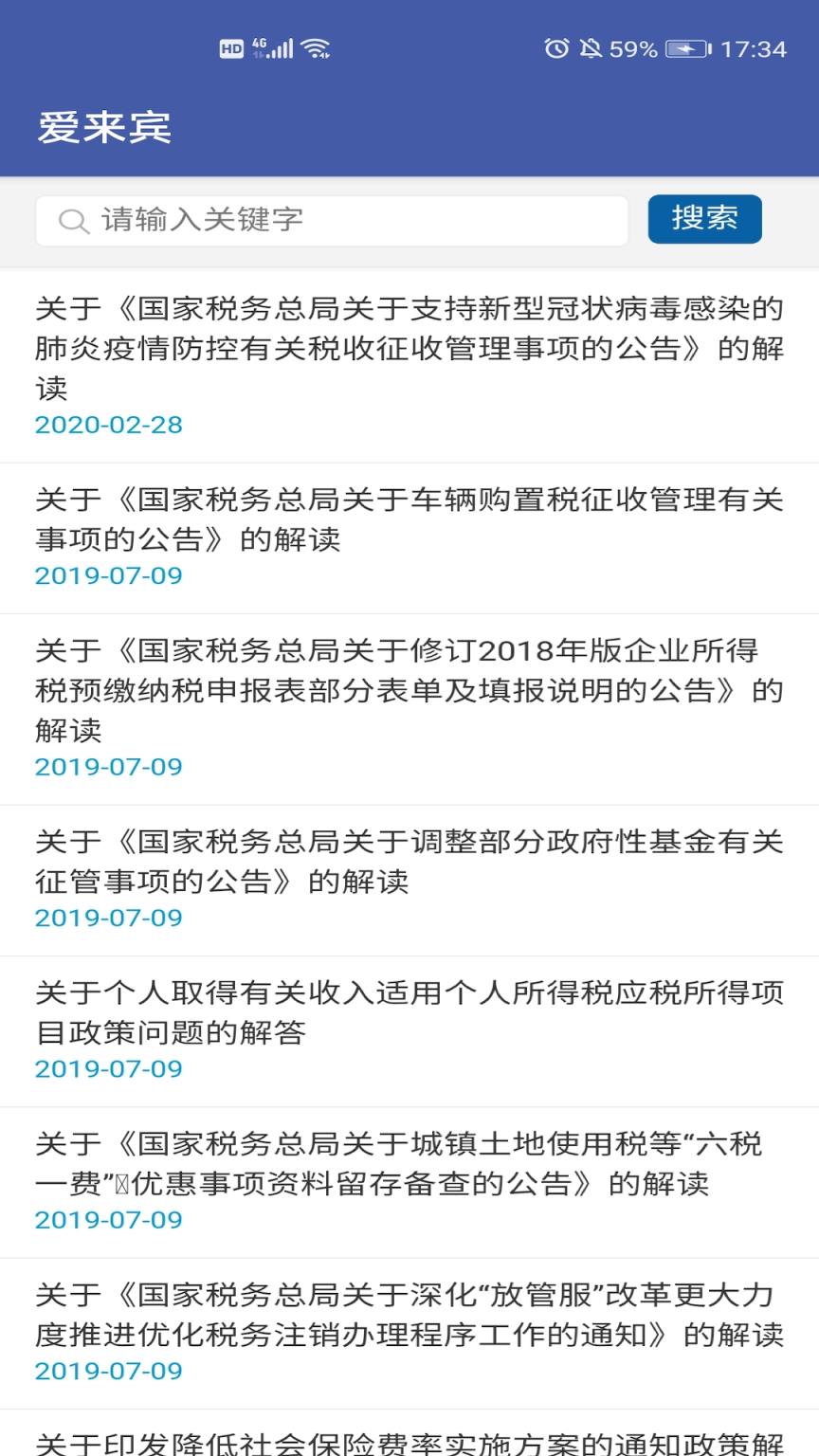Tap the search magnifier icon
The width and height of the screenshot is (819, 1456).
70,220
